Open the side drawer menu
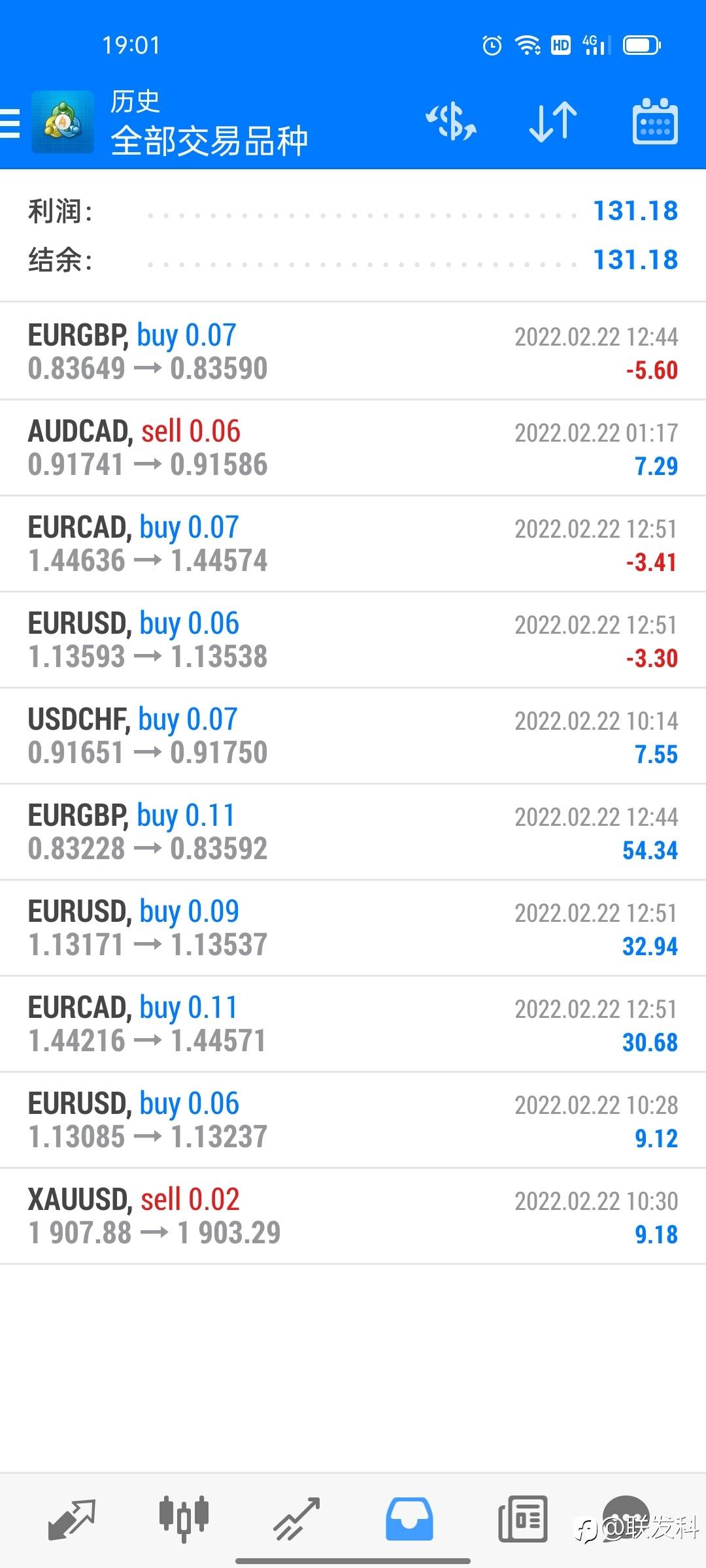706x1568 pixels. tap(10, 123)
